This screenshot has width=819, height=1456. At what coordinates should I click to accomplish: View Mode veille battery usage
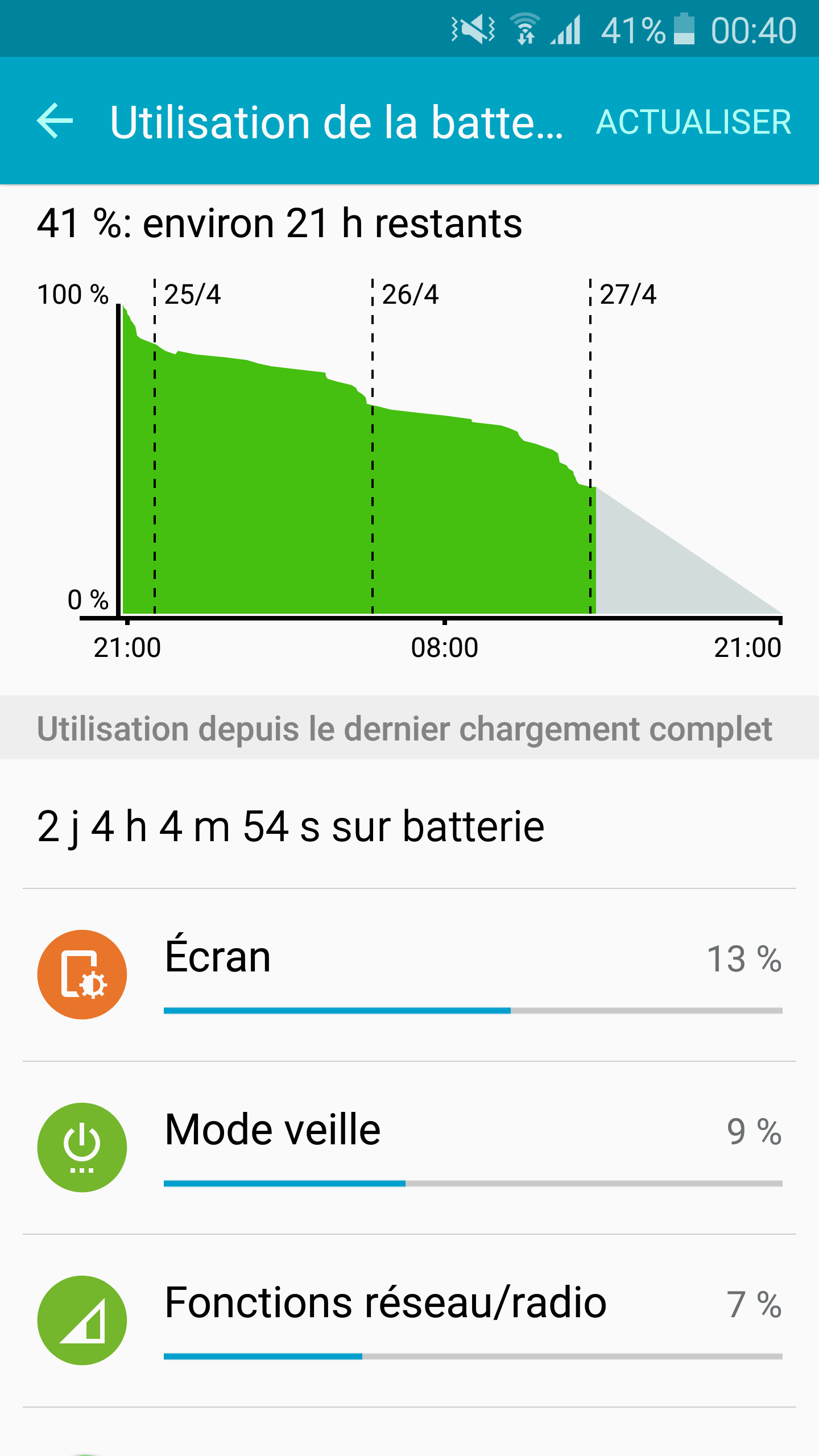pos(409,1148)
